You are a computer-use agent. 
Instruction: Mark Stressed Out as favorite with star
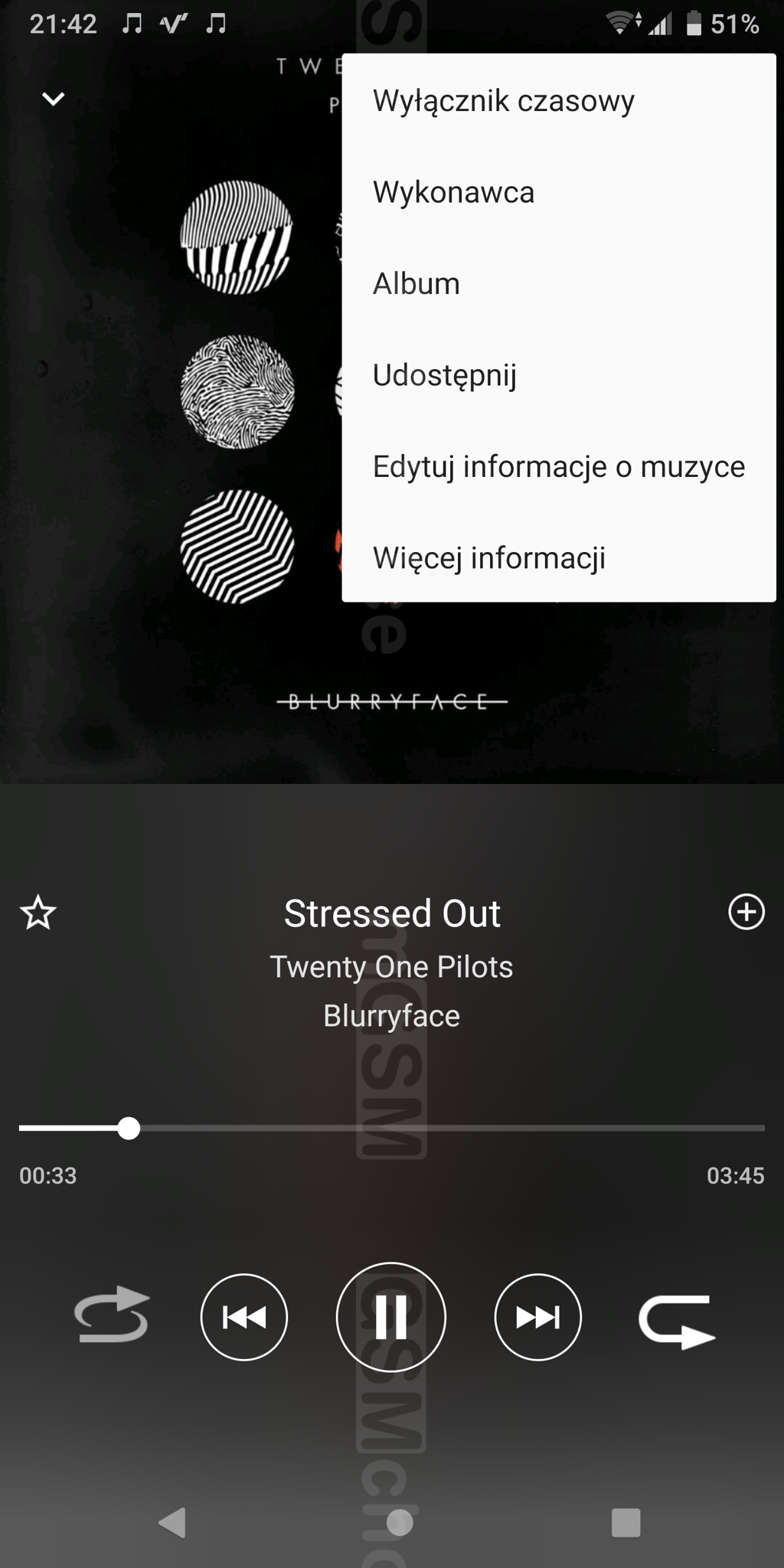pos(38,913)
